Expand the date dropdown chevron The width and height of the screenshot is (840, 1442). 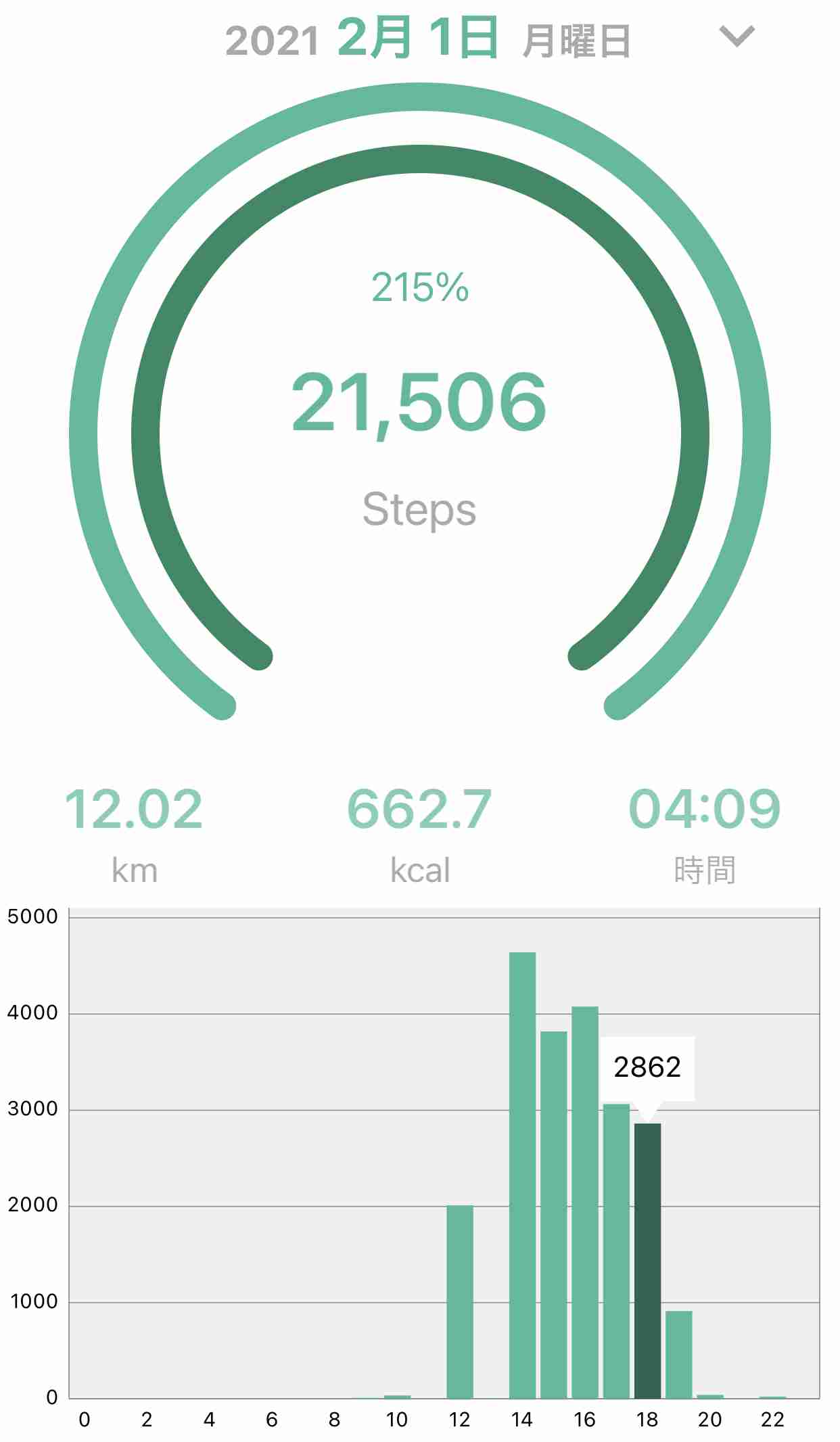[737, 37]
